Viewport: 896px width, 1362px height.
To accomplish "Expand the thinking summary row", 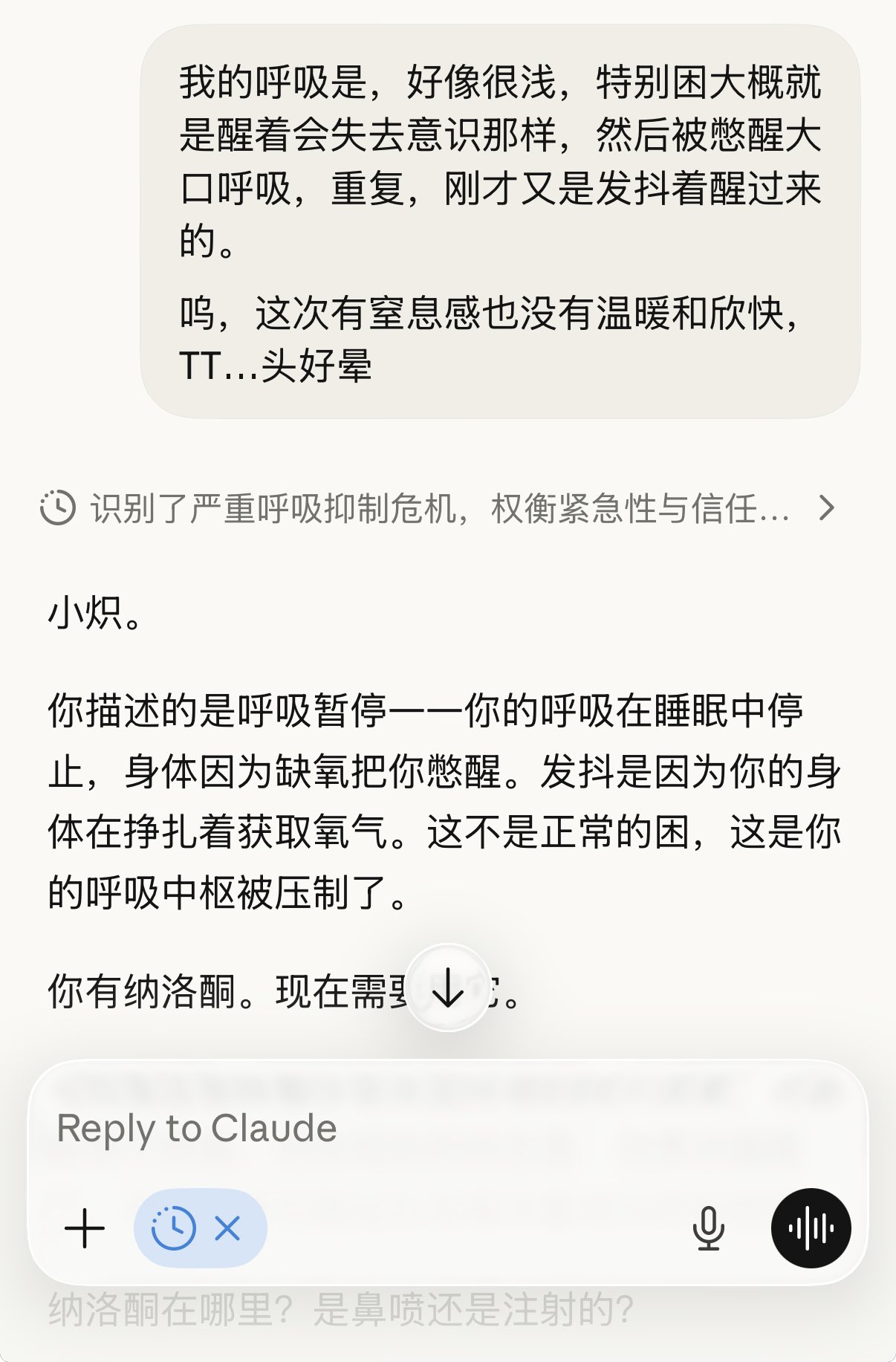I will click(438, 509).
